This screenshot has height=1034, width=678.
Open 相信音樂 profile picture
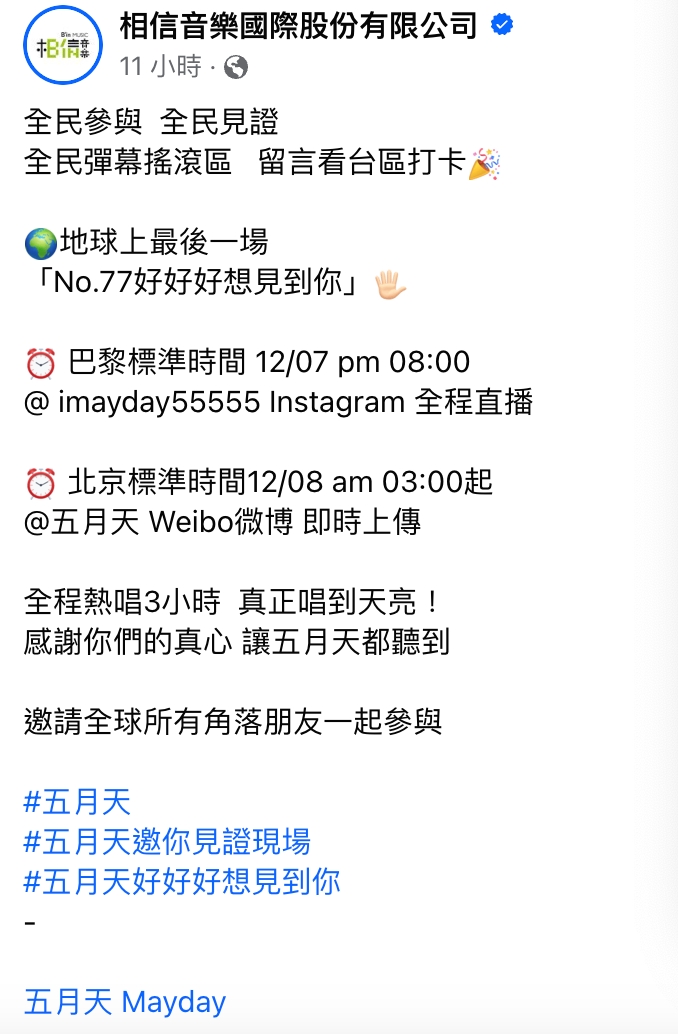pyautogui.click(x=62, y=45)
